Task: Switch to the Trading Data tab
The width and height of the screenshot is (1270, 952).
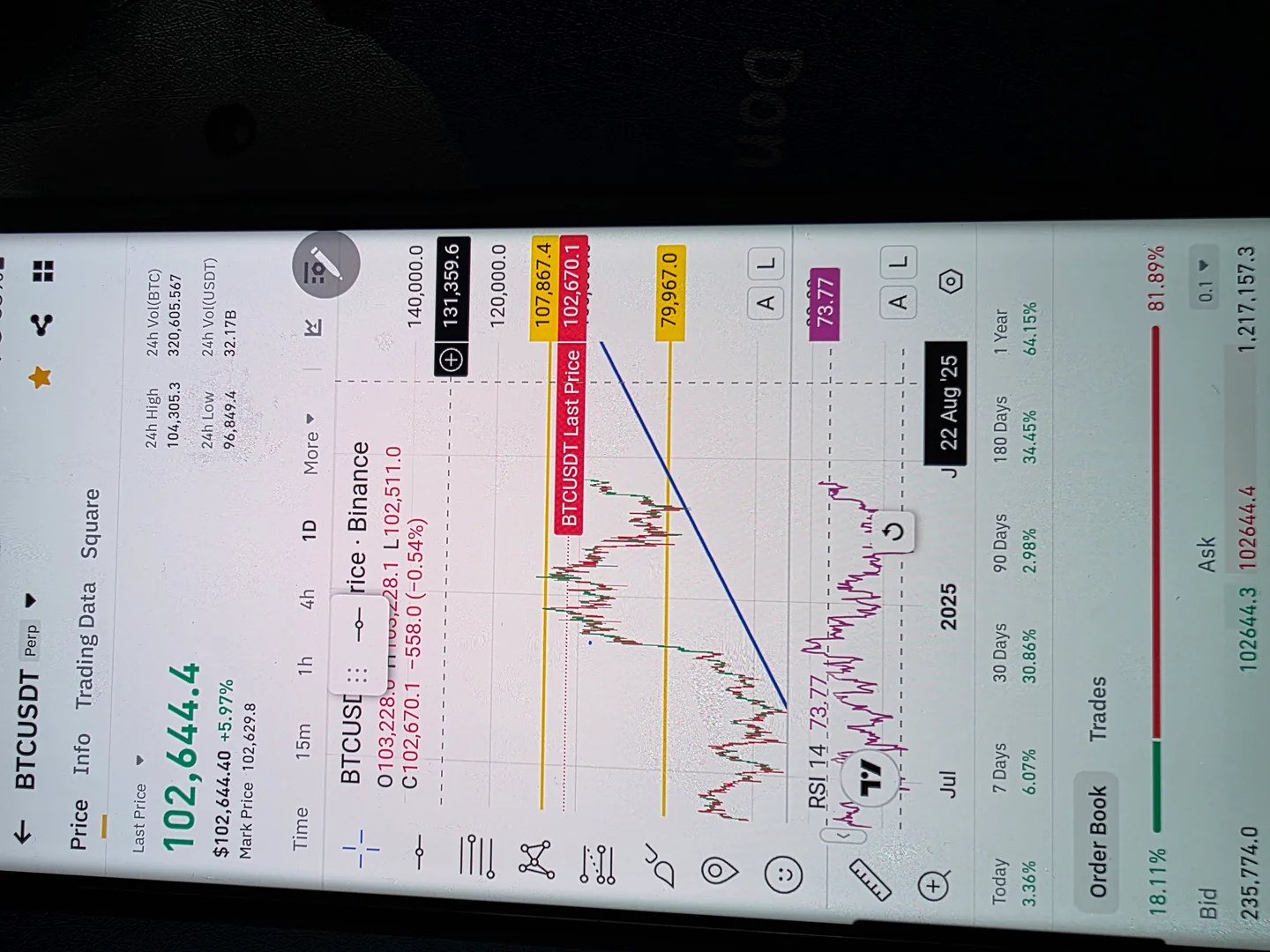Action: pos(85,645)
